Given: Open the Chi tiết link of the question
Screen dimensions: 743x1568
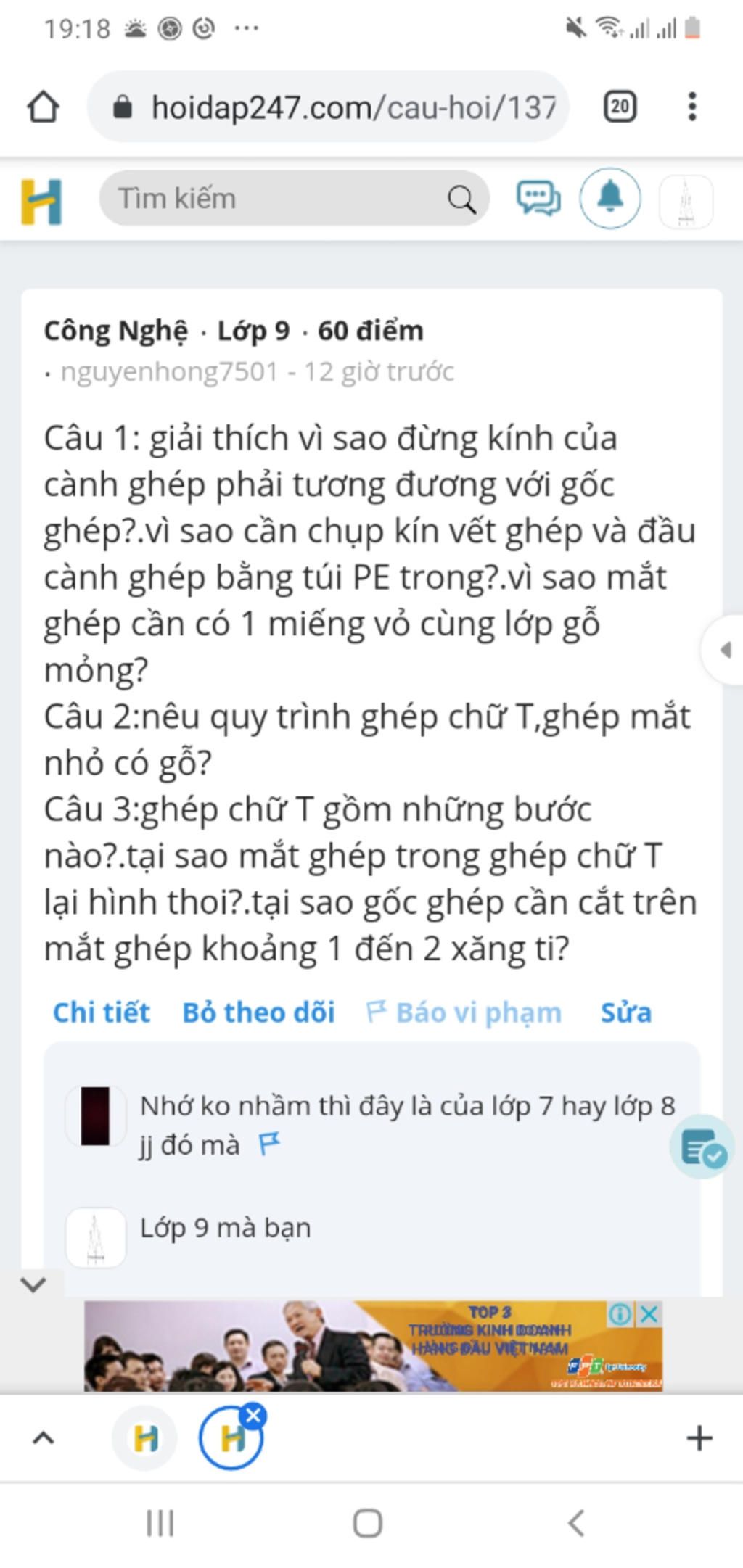Looking at the screenshot, I should click(101, 1012).
